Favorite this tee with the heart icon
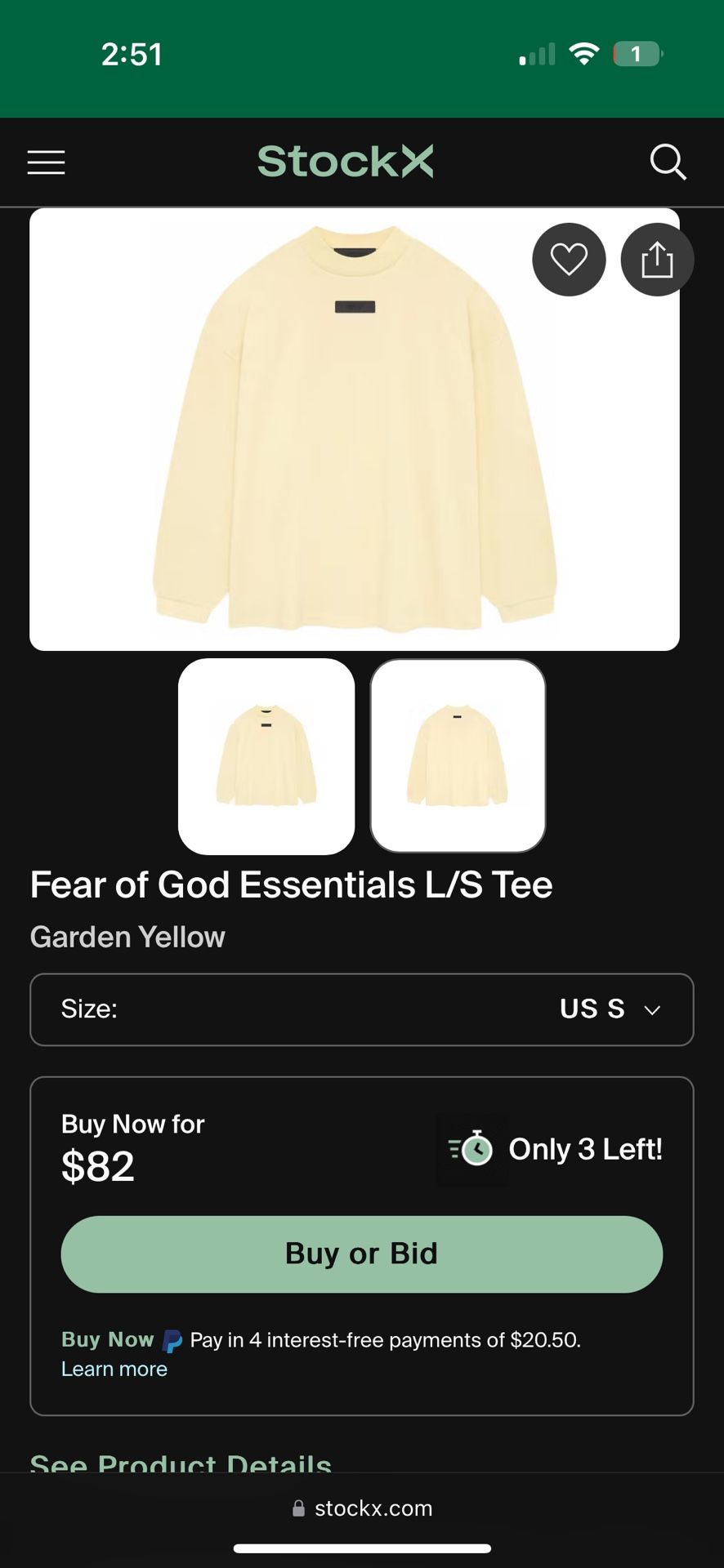The height and width of the screenshot is (1568, 724). (x=569, y=260)
